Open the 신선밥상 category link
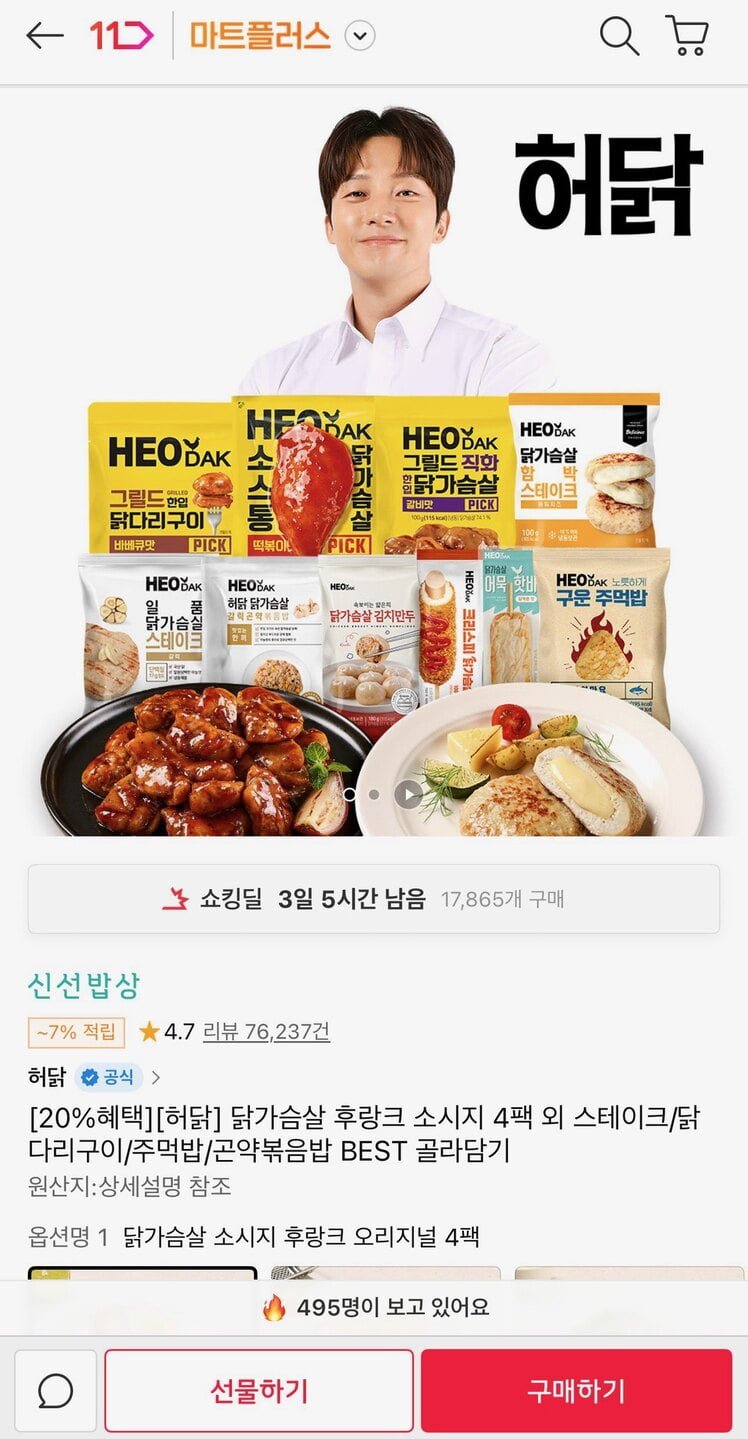 pos(84,985)
